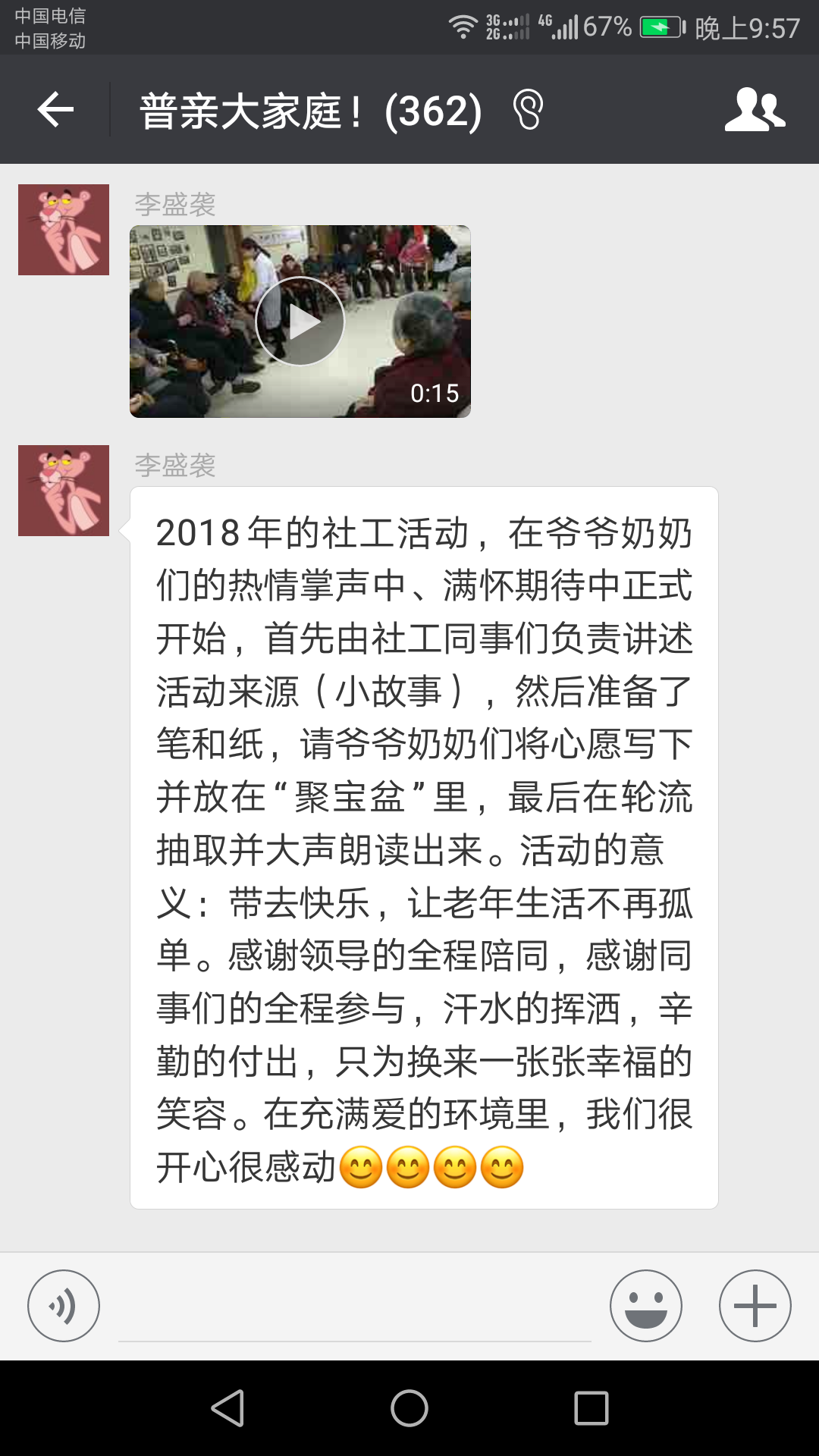
Task: Open the plus attachments menu
Action: tap(755, 1306)
